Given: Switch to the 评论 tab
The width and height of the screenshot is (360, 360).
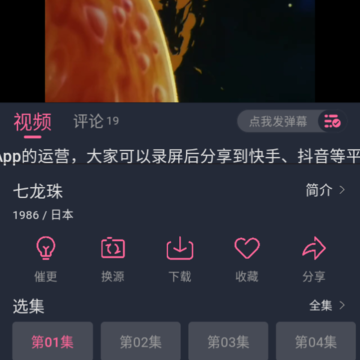Looking at the screenshot, I should tap(96, 121).
